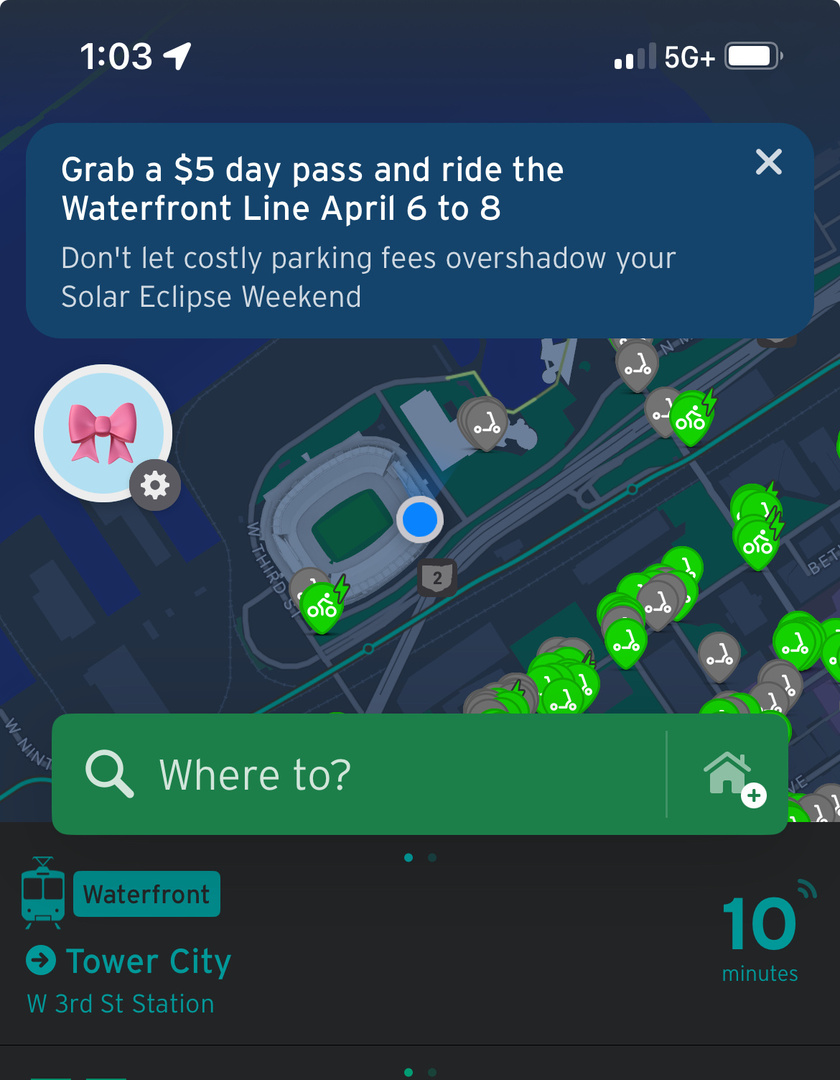This screenshot has height=1080, width=840.
Task: Open the pink bow profile avatar
Action: click(102, 432)
